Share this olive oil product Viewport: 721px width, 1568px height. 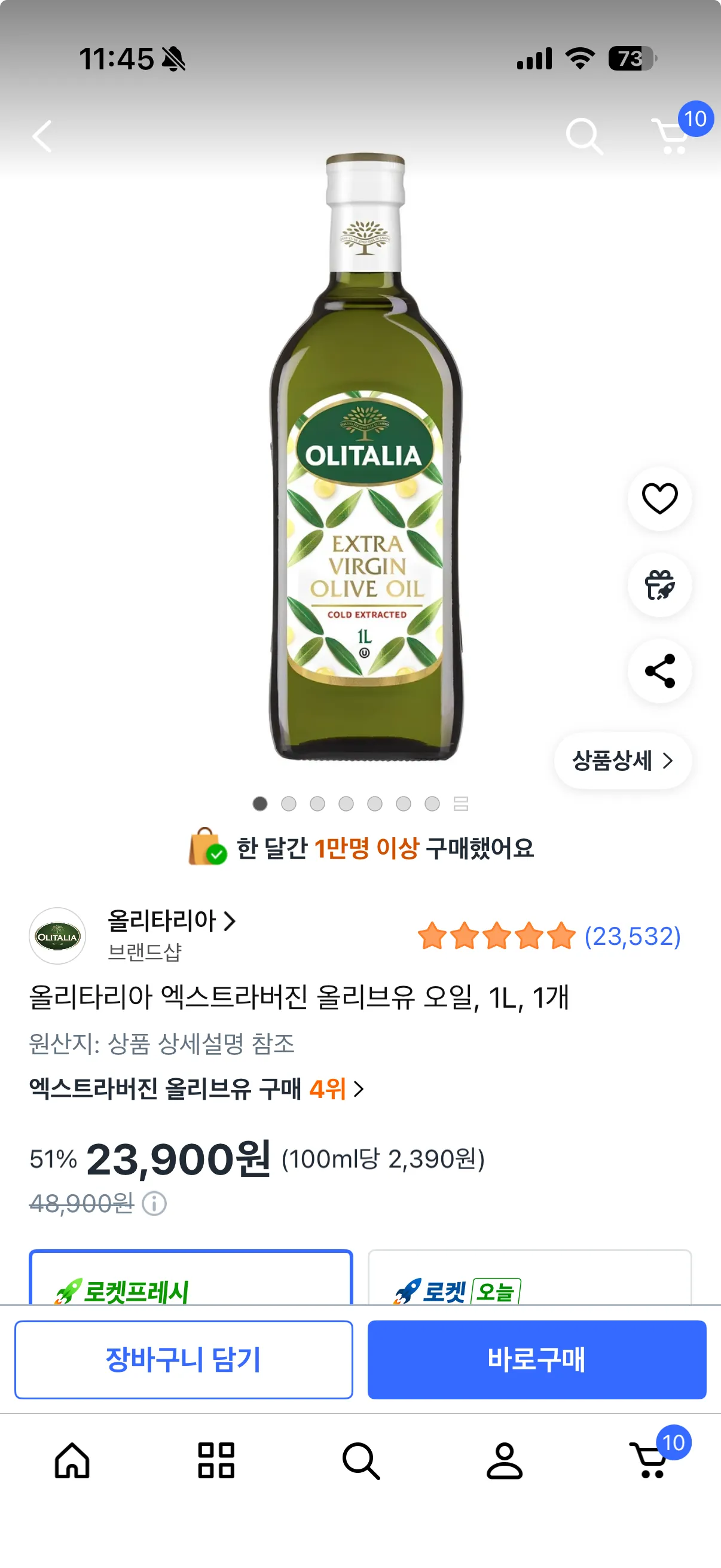click(659, 671)
